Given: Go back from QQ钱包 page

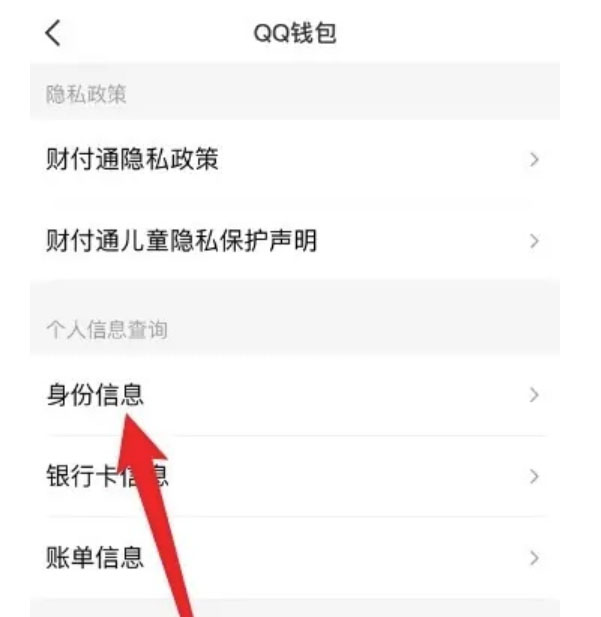Looking at the screenshot, I should [x=53, y=34].
